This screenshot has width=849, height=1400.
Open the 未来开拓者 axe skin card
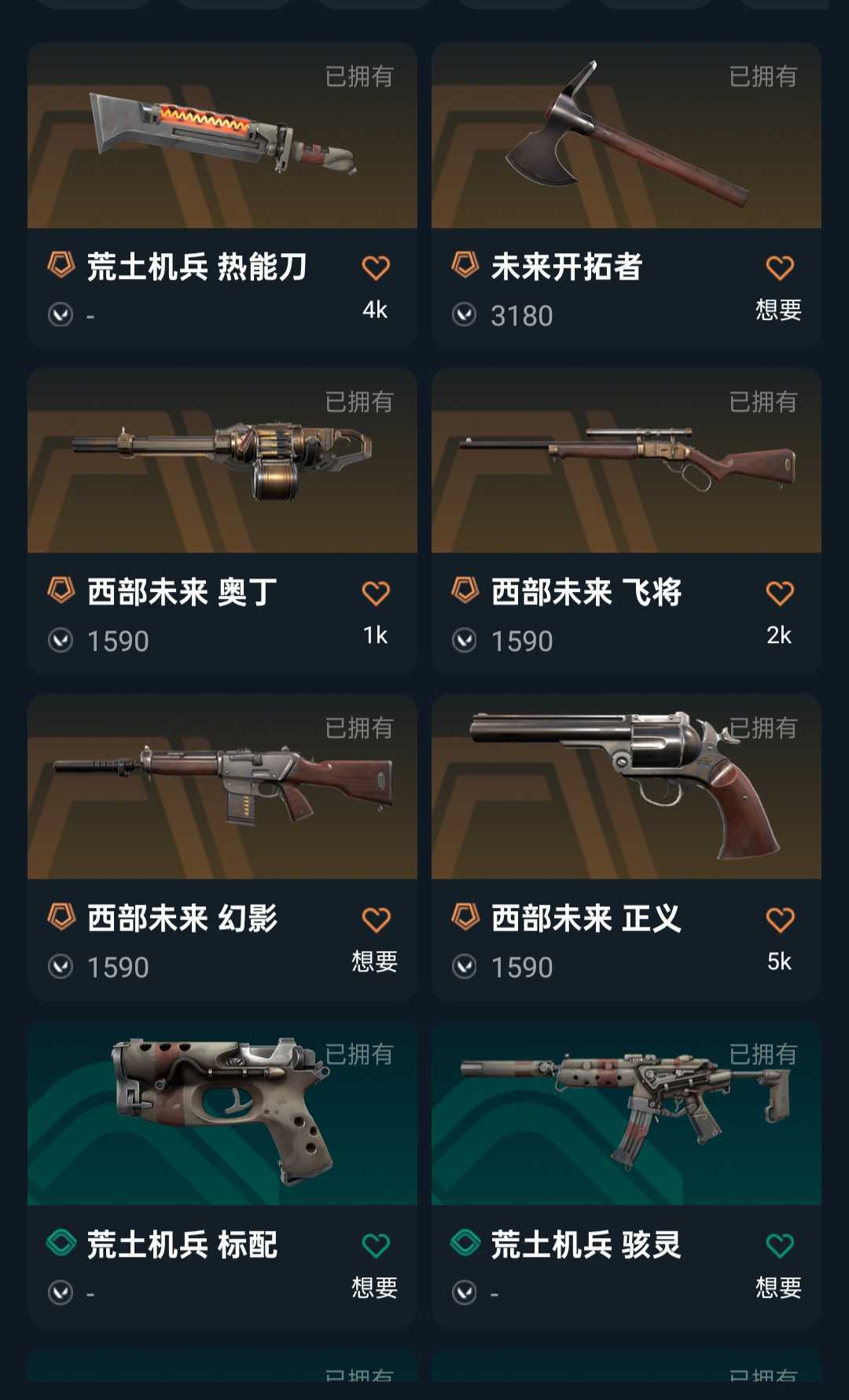[x=627, y=195]
